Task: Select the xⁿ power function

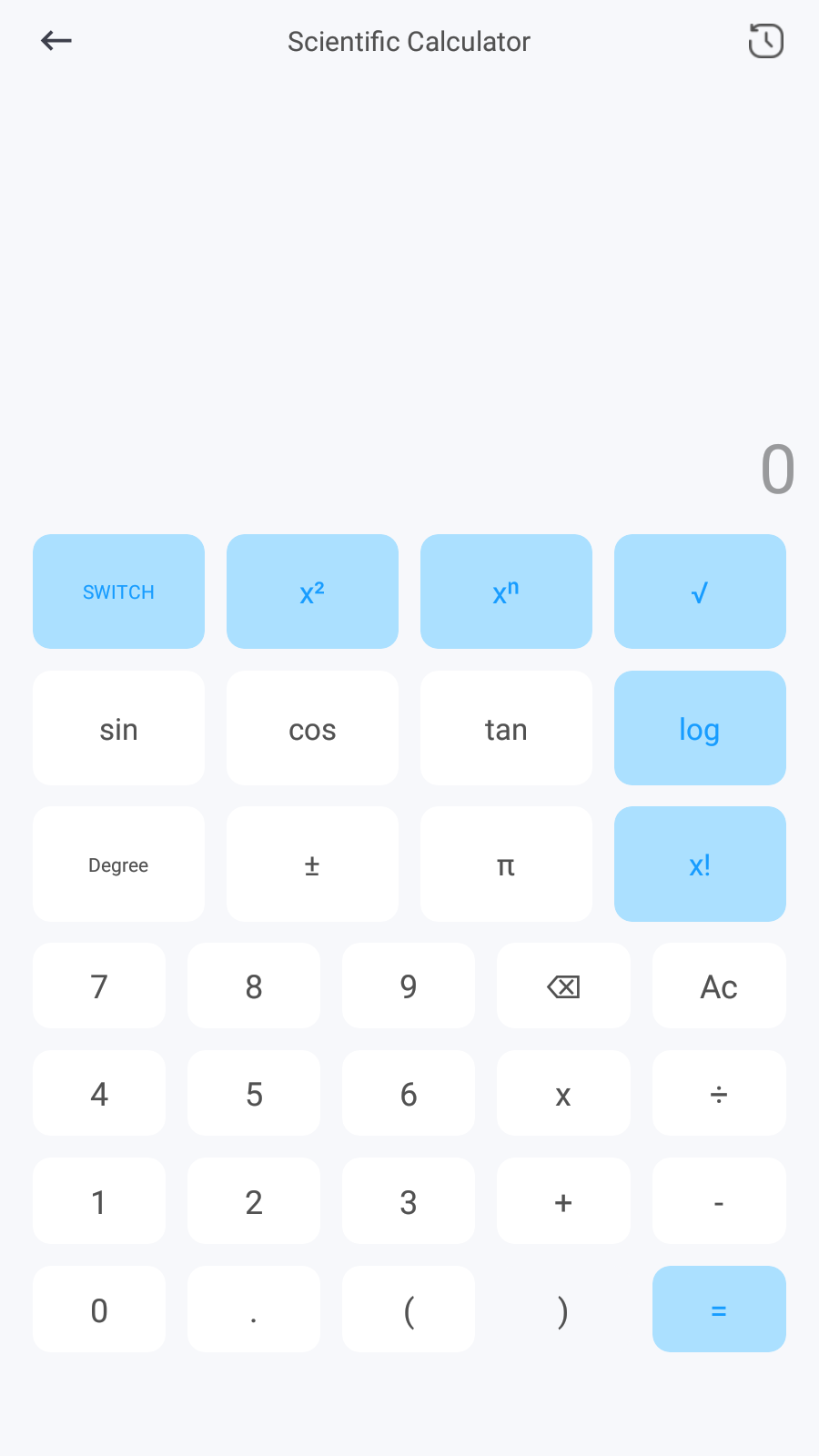Action: [506, 591]
